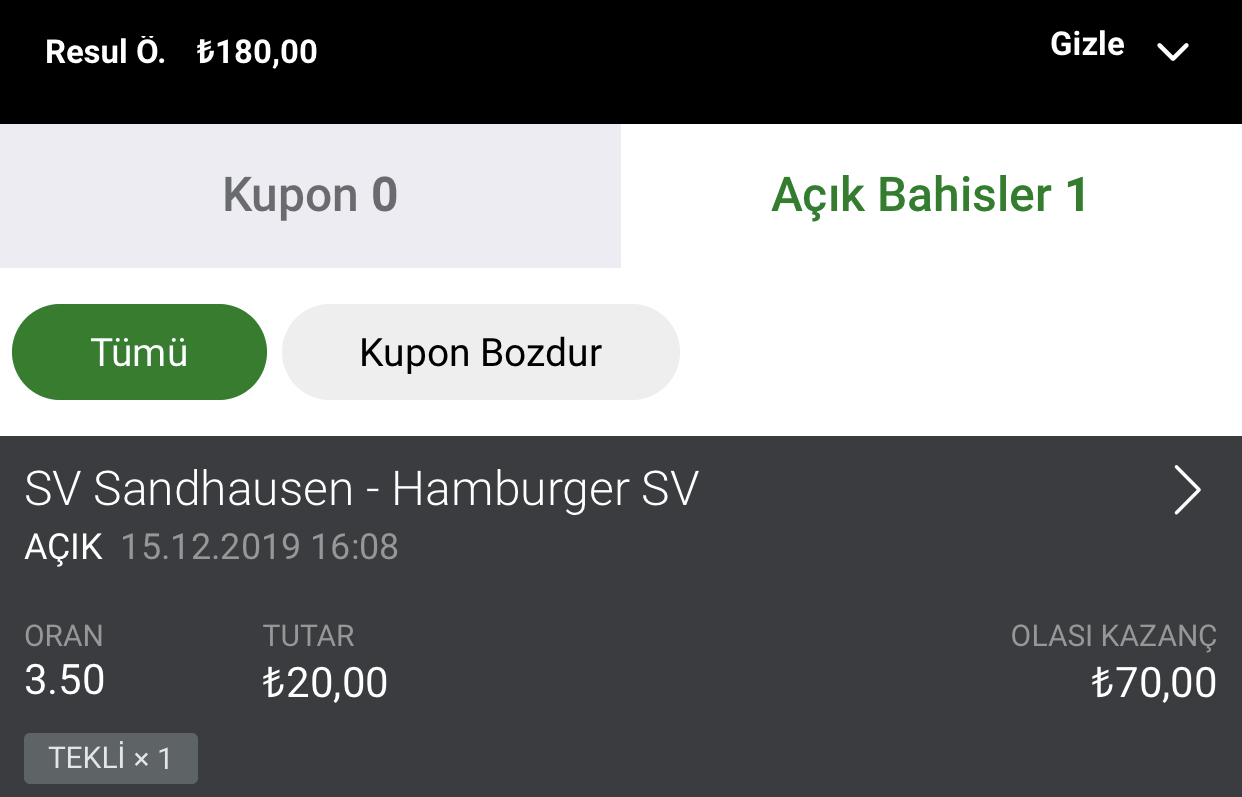Switch to the Kupon 0 tab
Screen dimensions: 1242x797
click(310, 196)
